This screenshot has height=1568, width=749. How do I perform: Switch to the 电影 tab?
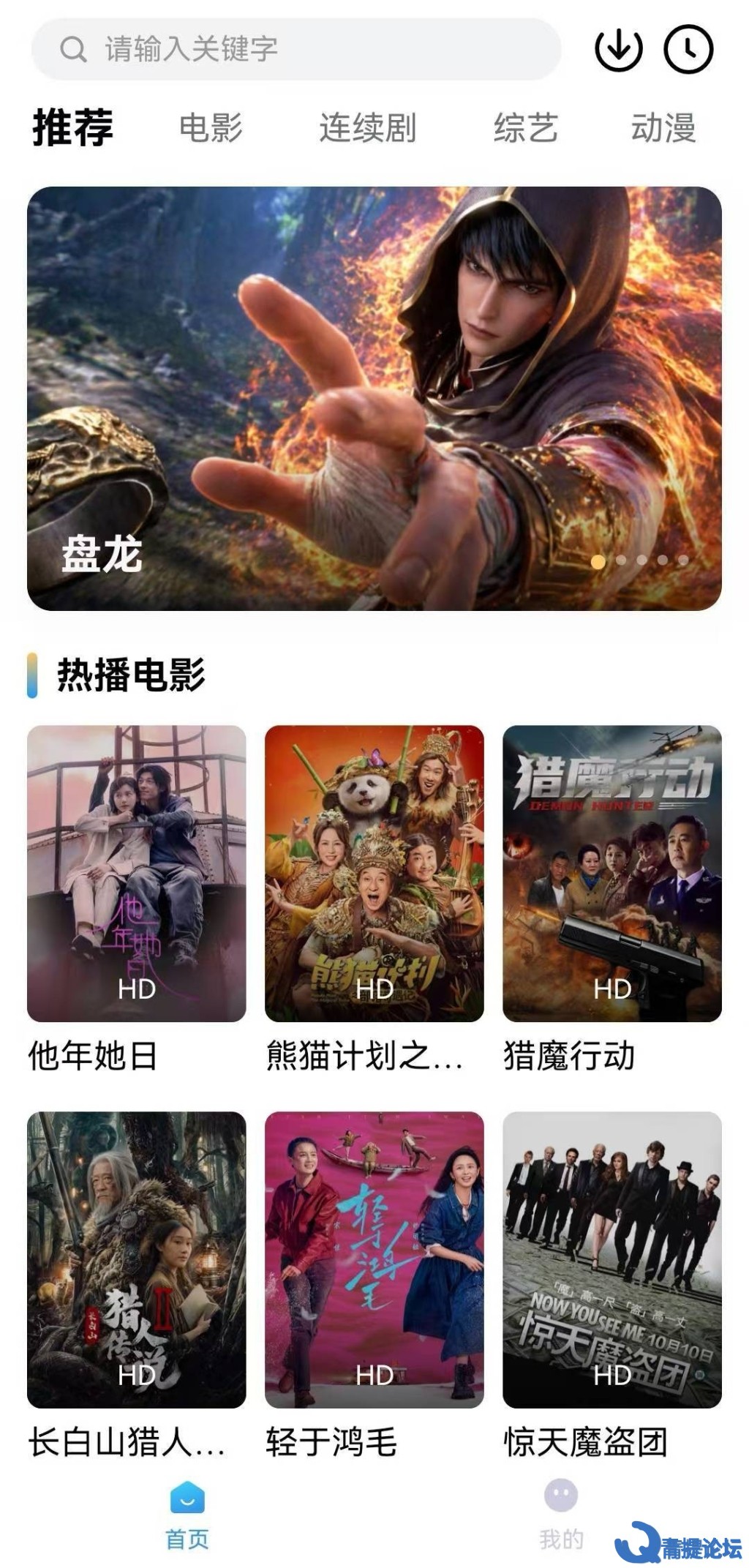tap(211, 128)
